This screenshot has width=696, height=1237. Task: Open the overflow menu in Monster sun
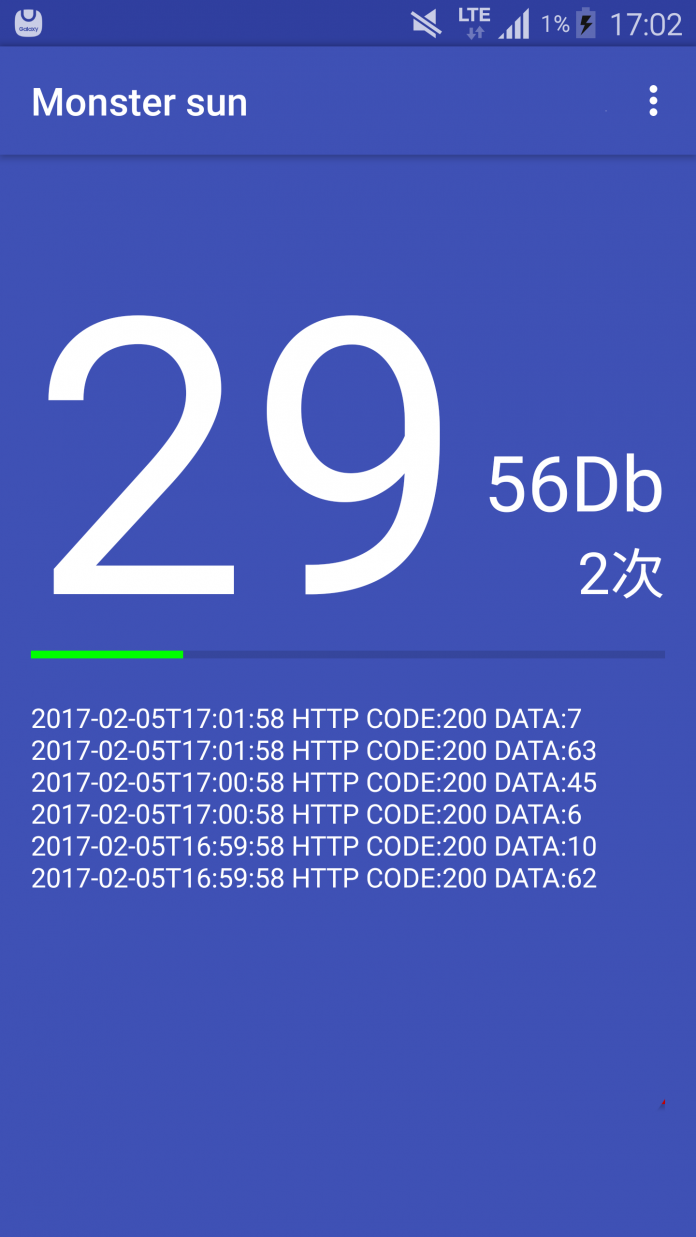coord(653,101)
